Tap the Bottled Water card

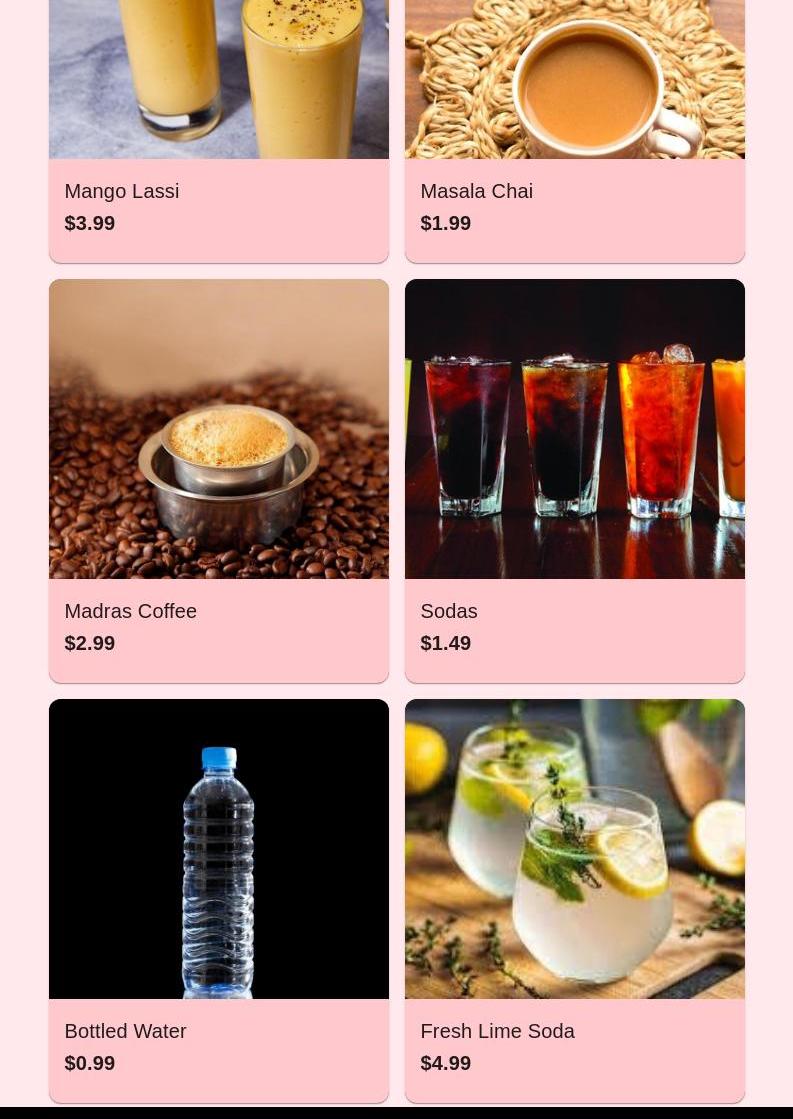(x=218, y=900)
